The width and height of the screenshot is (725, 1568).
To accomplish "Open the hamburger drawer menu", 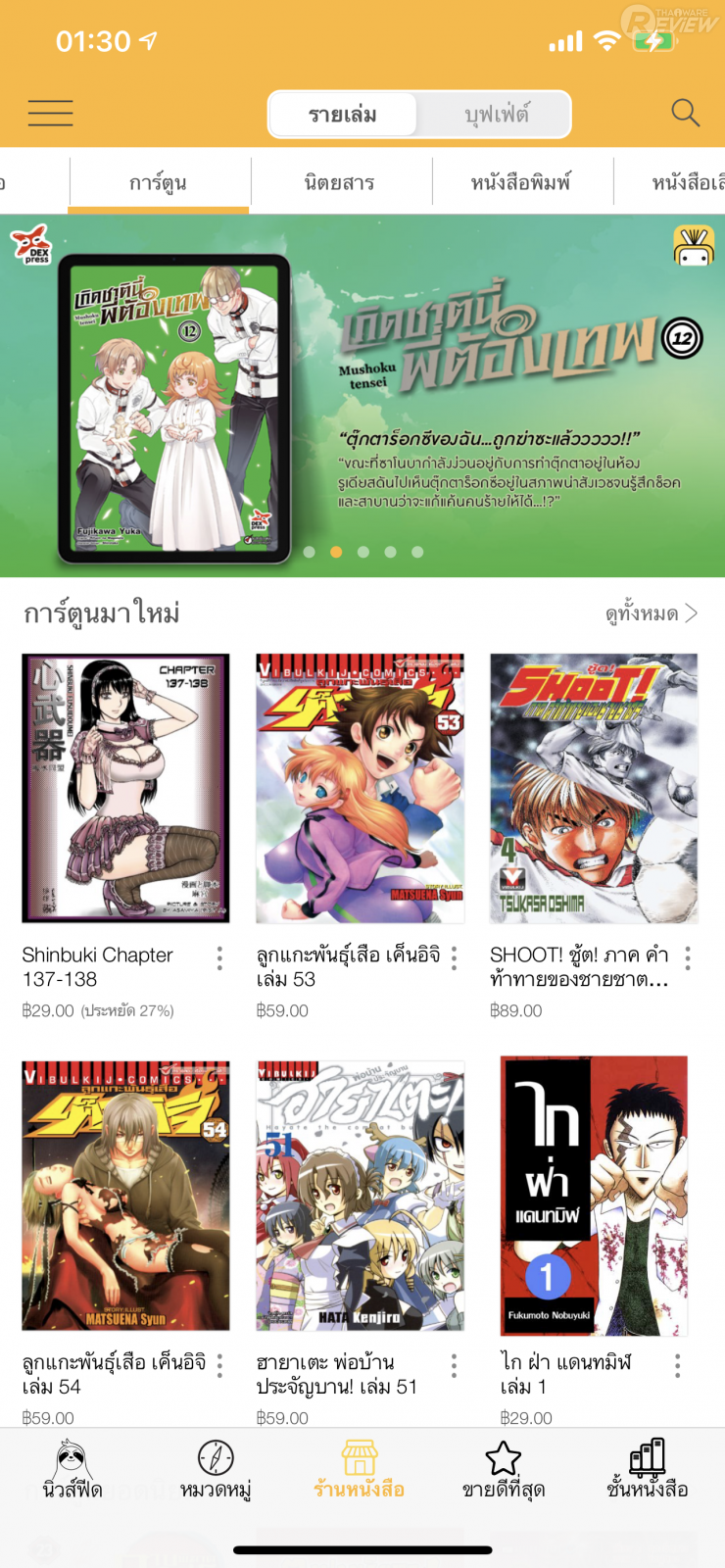I will point(50,114).
